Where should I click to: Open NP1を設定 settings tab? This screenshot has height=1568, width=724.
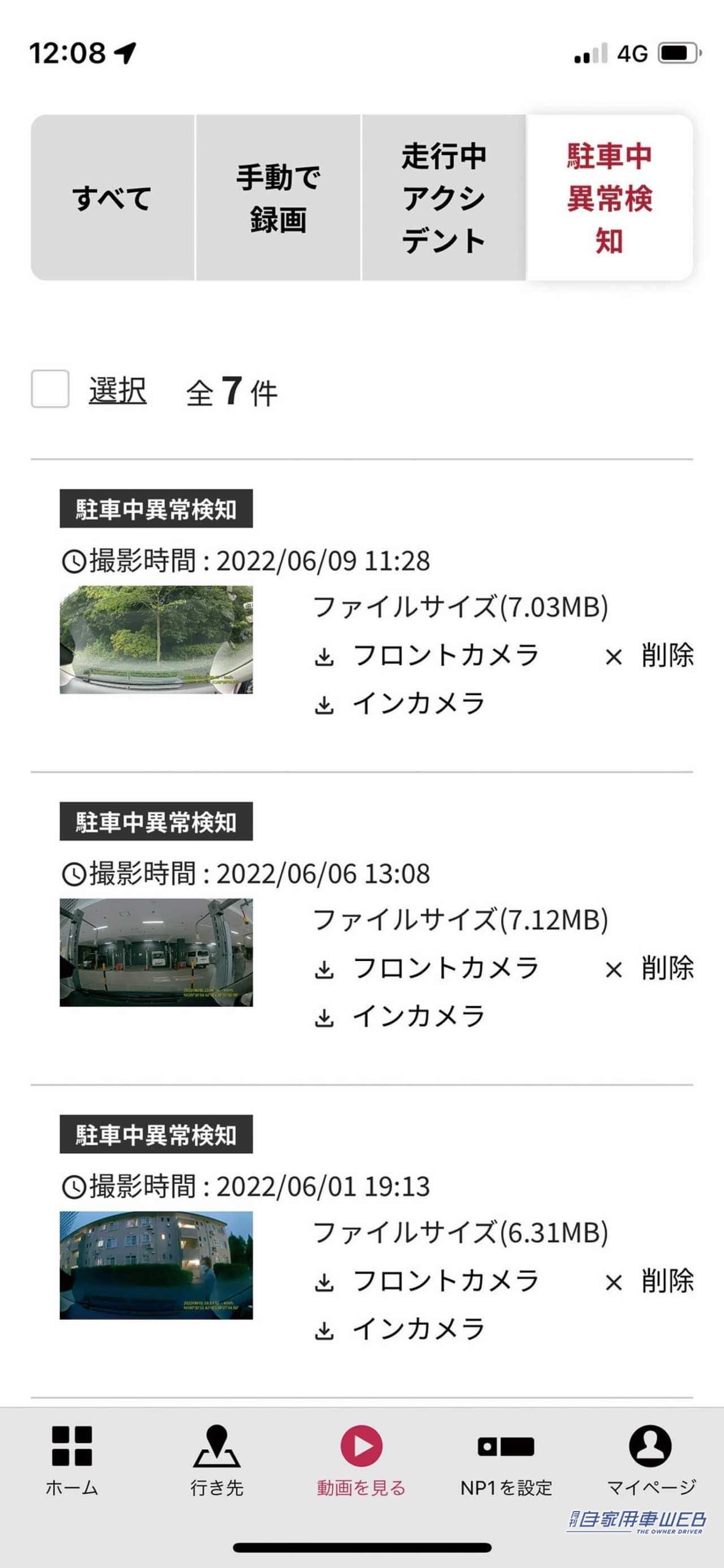point(506,1461)
